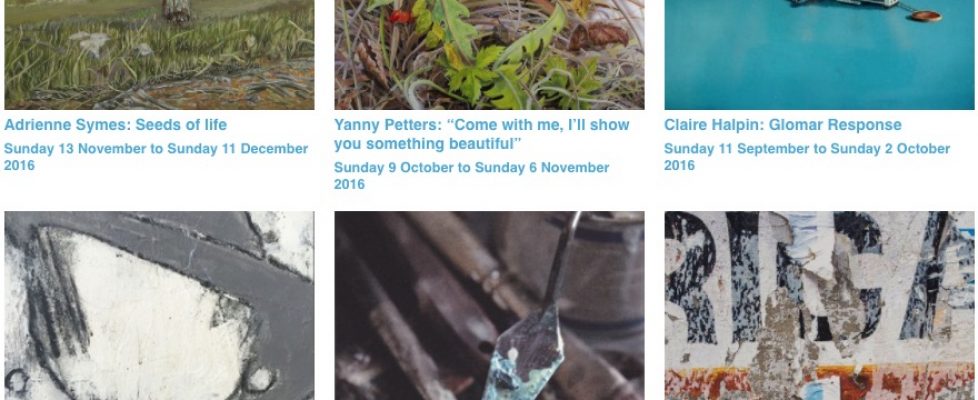Open the torn poster lettering exhibition tile
978x400 pixels.
[x=819, y=305]
